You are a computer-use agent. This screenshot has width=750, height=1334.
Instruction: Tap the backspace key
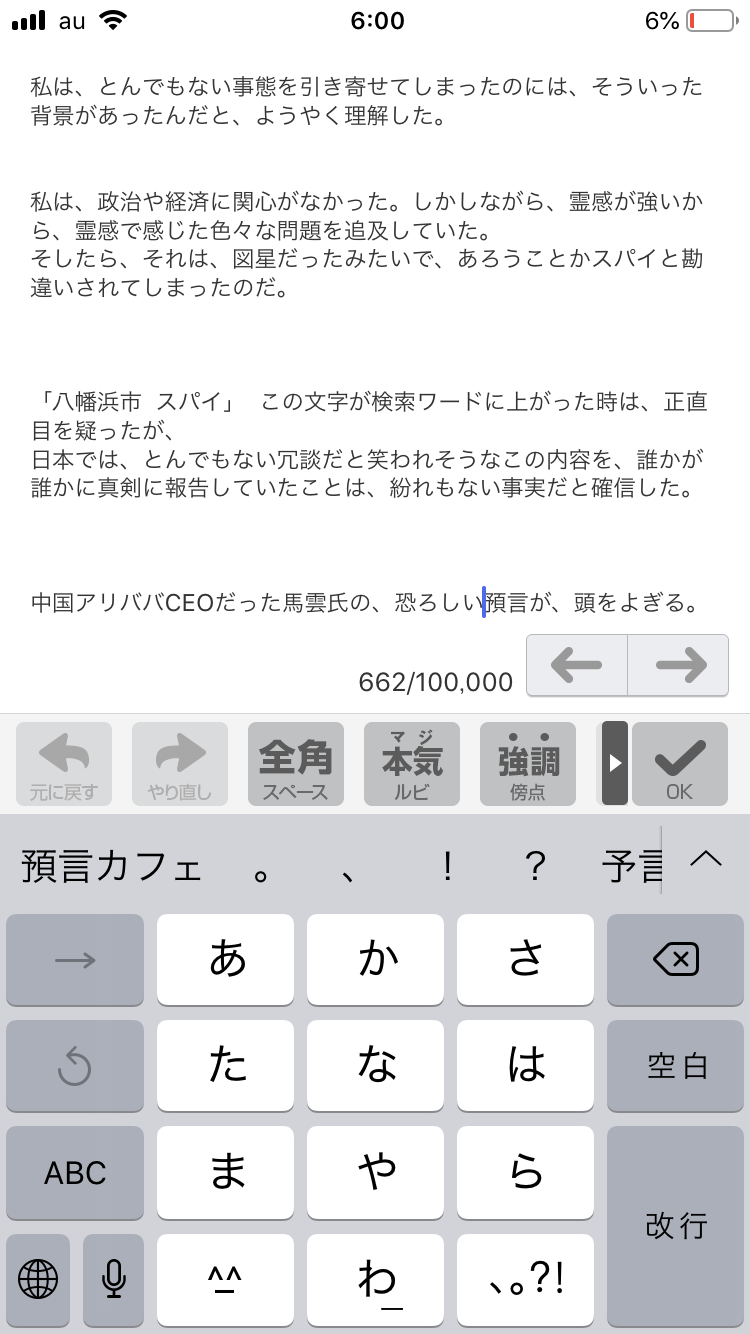(675, 959)
